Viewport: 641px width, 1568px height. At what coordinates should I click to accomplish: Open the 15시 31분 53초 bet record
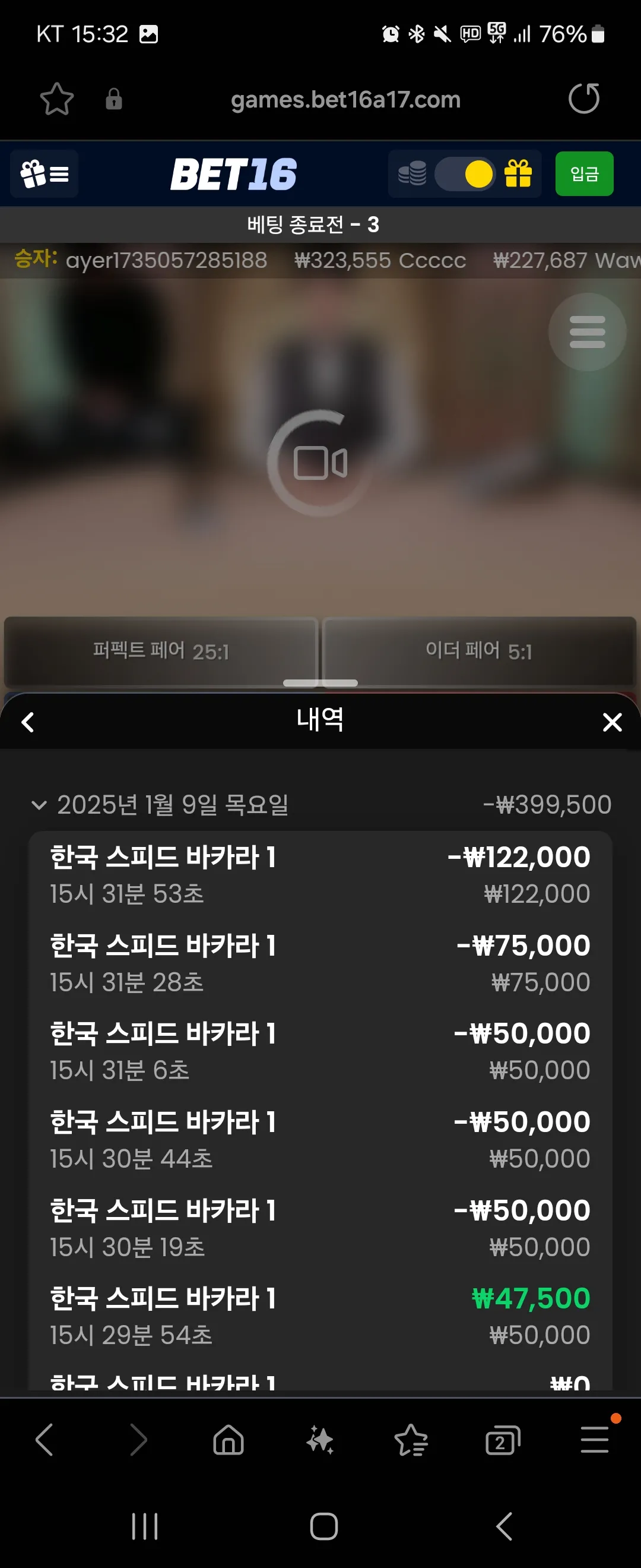coord(320,875)
